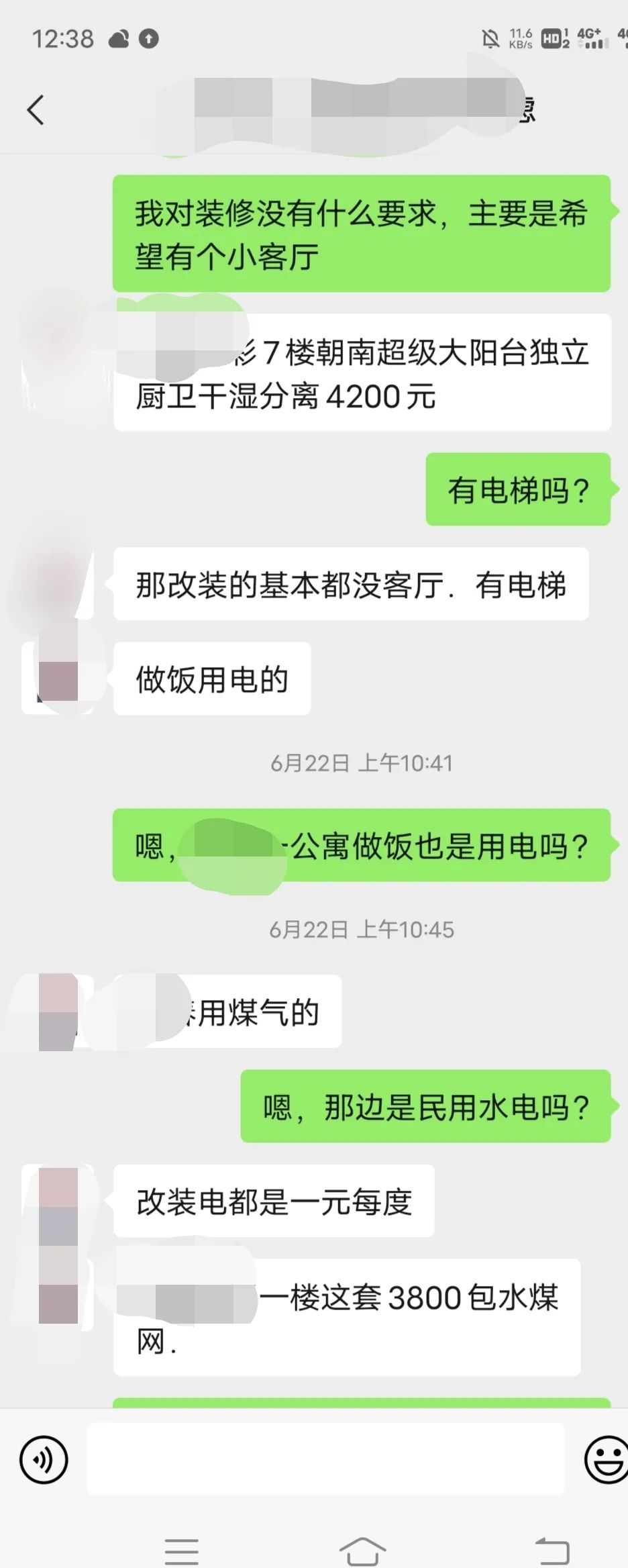Tap the system back button
The width and height of the screenshot is (628, 1568).
click(x=552, y=1551)
